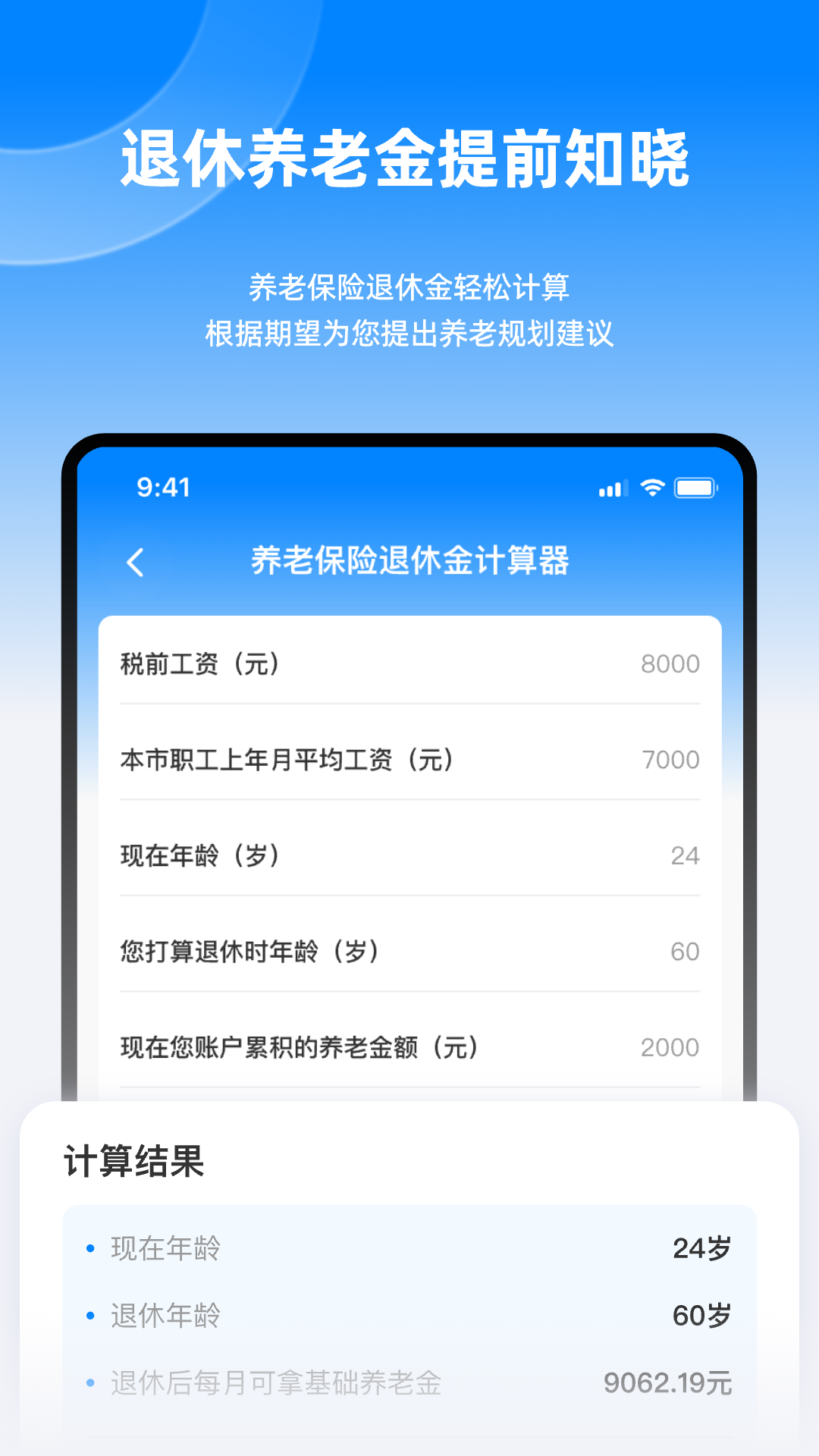
Task: Click the back arrow on navigation bar
Action: coord(136,561)
